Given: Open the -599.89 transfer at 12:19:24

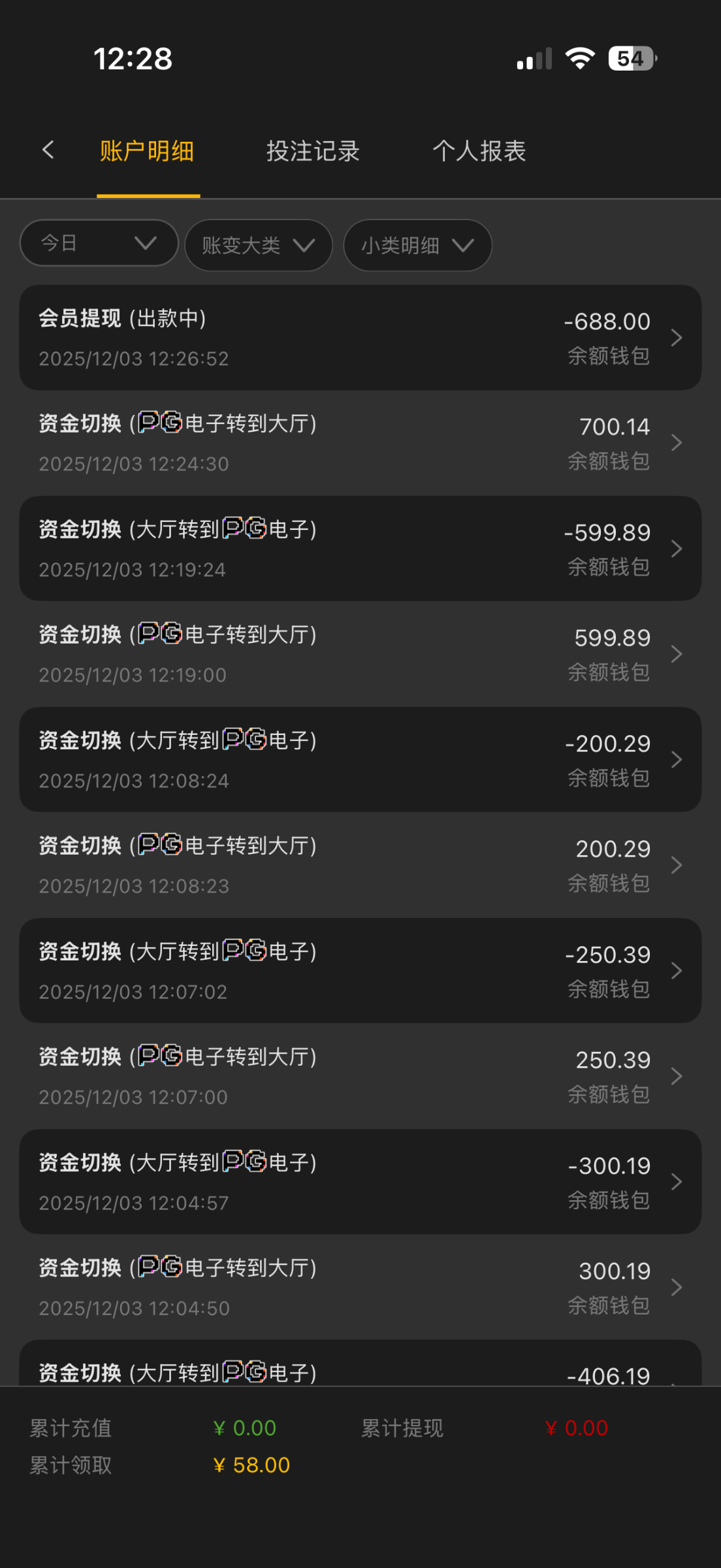Looking at the screenshot, I should [x=360, y=548].
